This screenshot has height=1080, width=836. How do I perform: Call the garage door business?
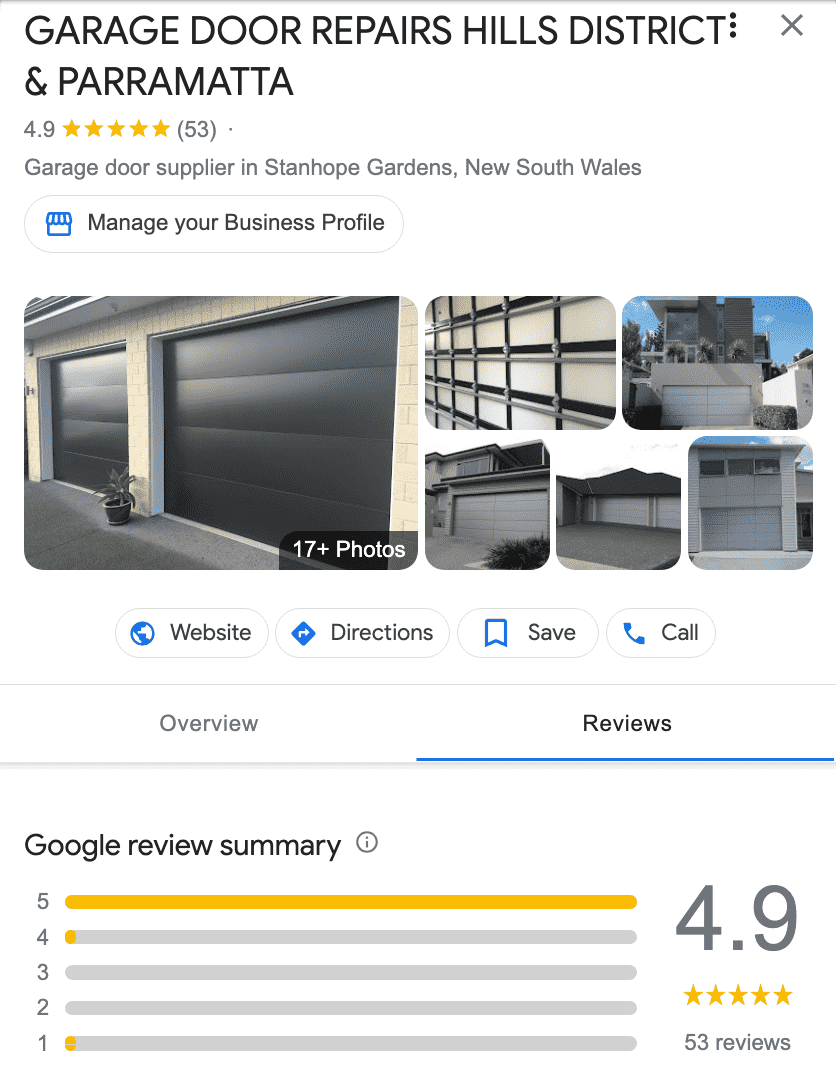click(x=661, y=633)
